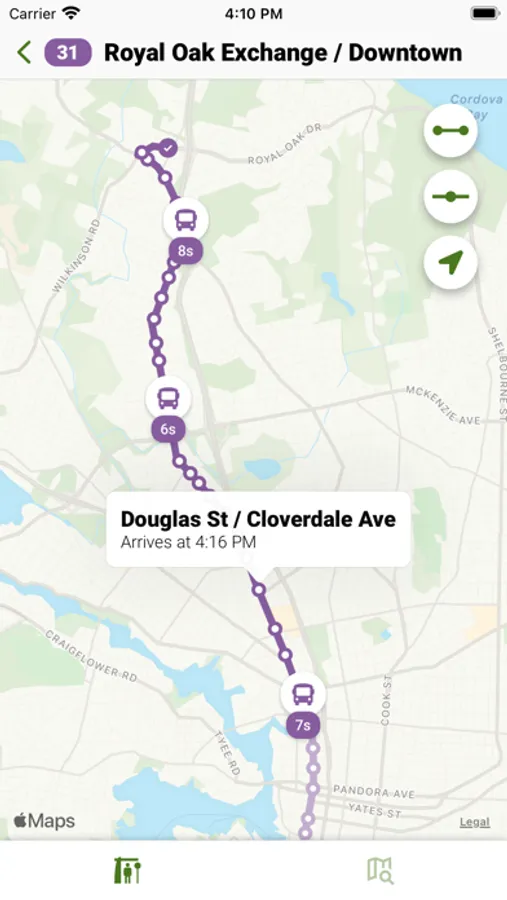Go back using the green arrow
The image size is (507, 900).
pyautogui.click(x=24, y=52)
